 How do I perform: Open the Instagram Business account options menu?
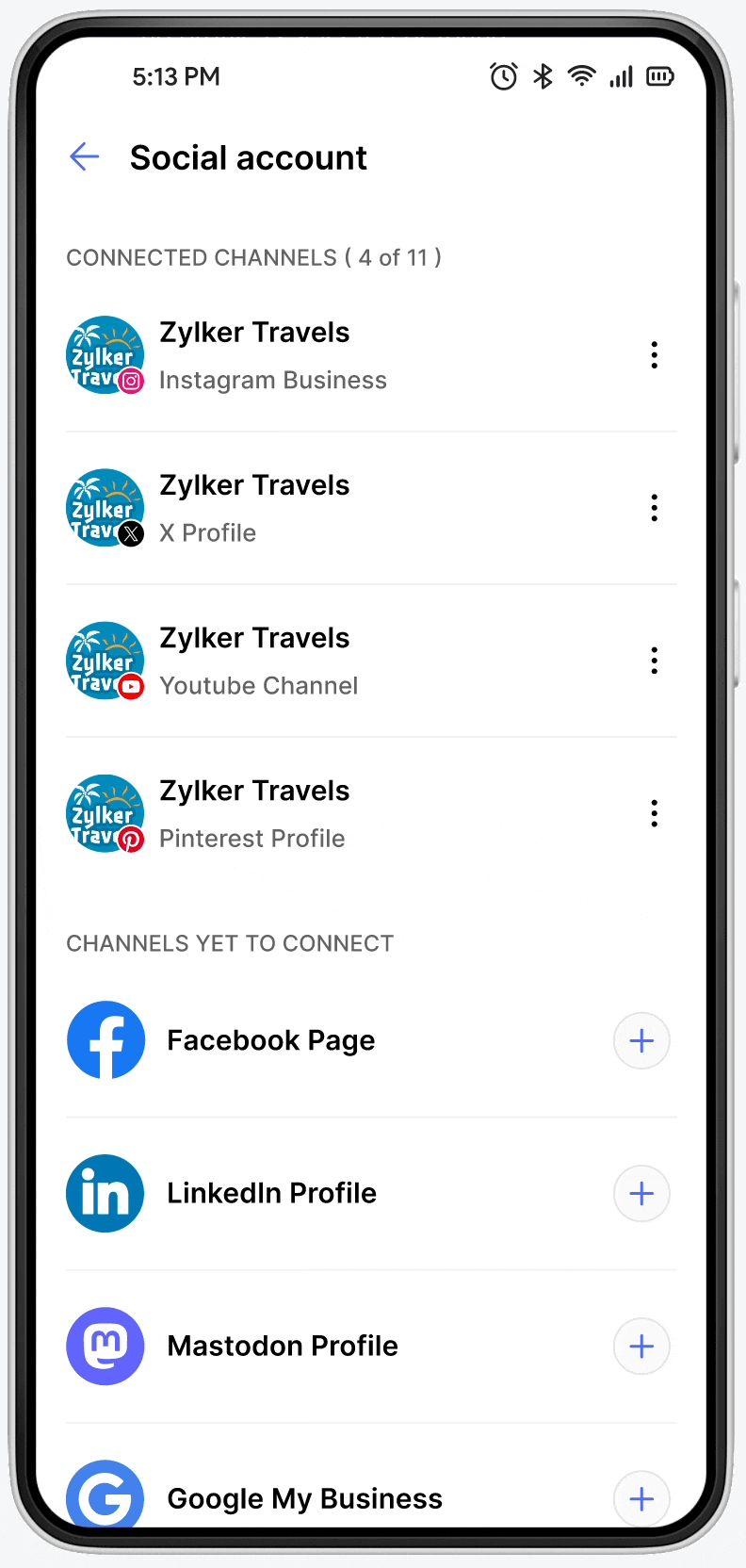pyautogui.click(x=654, y=355)
